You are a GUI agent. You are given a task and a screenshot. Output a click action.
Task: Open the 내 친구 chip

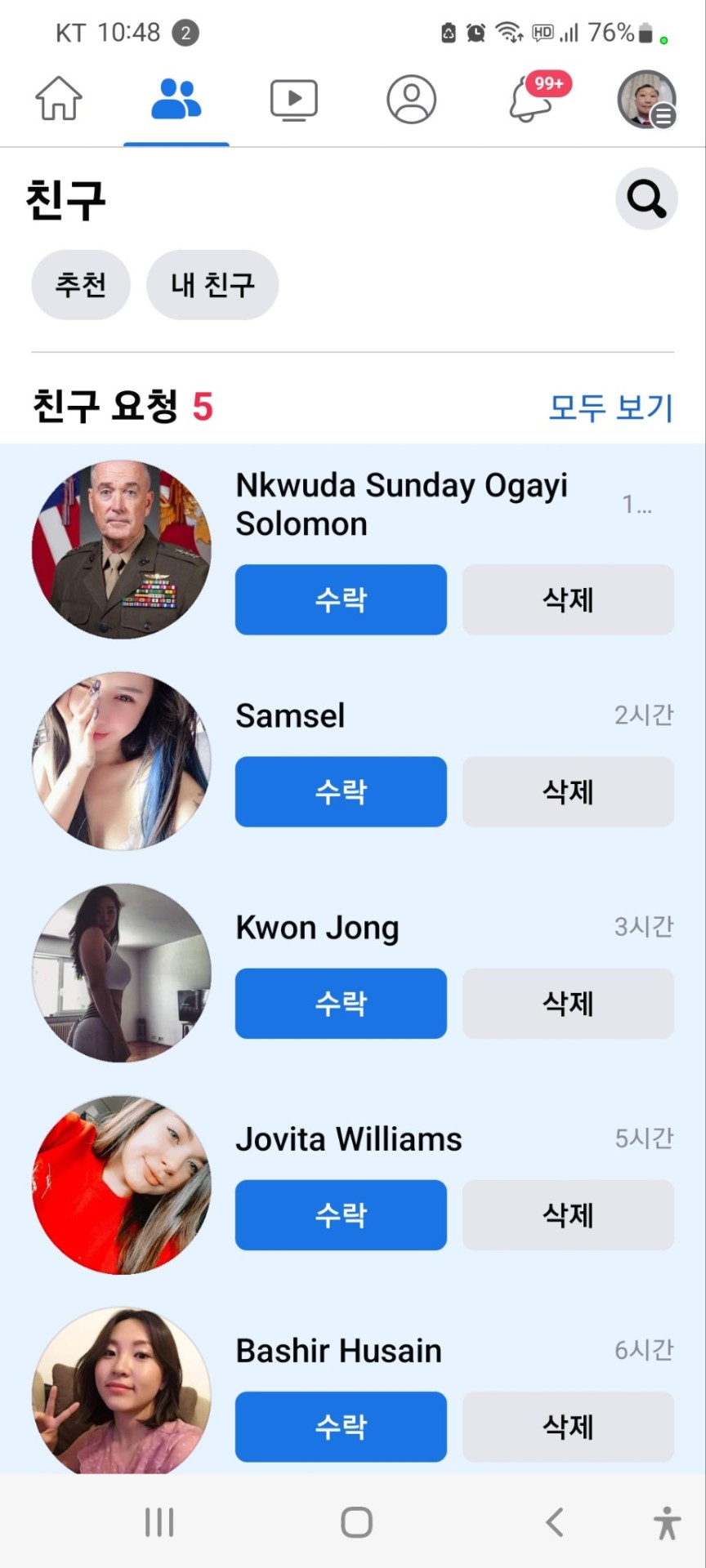(x=212, y=285)
